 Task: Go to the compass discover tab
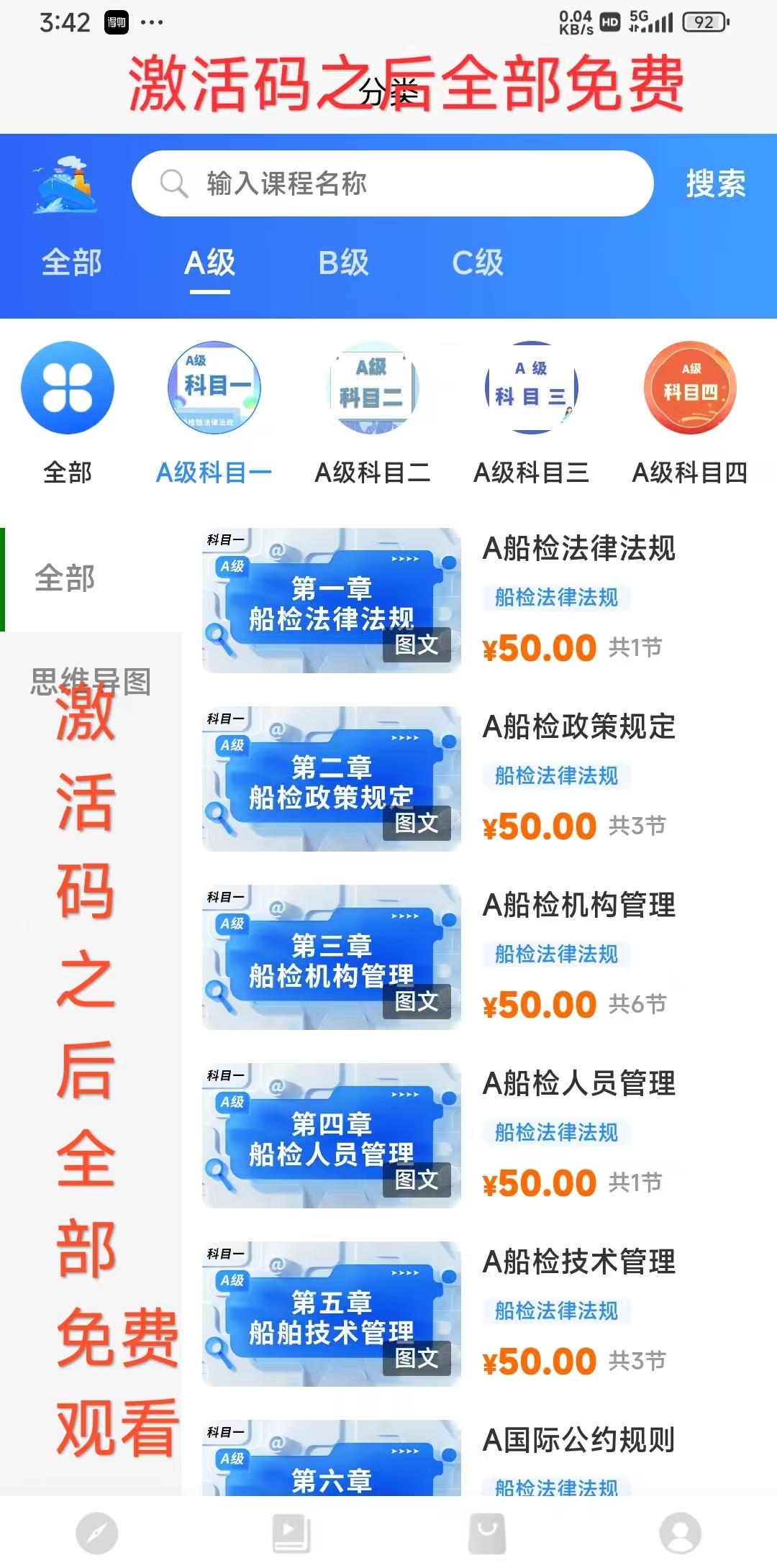(x=97, y=1533)
